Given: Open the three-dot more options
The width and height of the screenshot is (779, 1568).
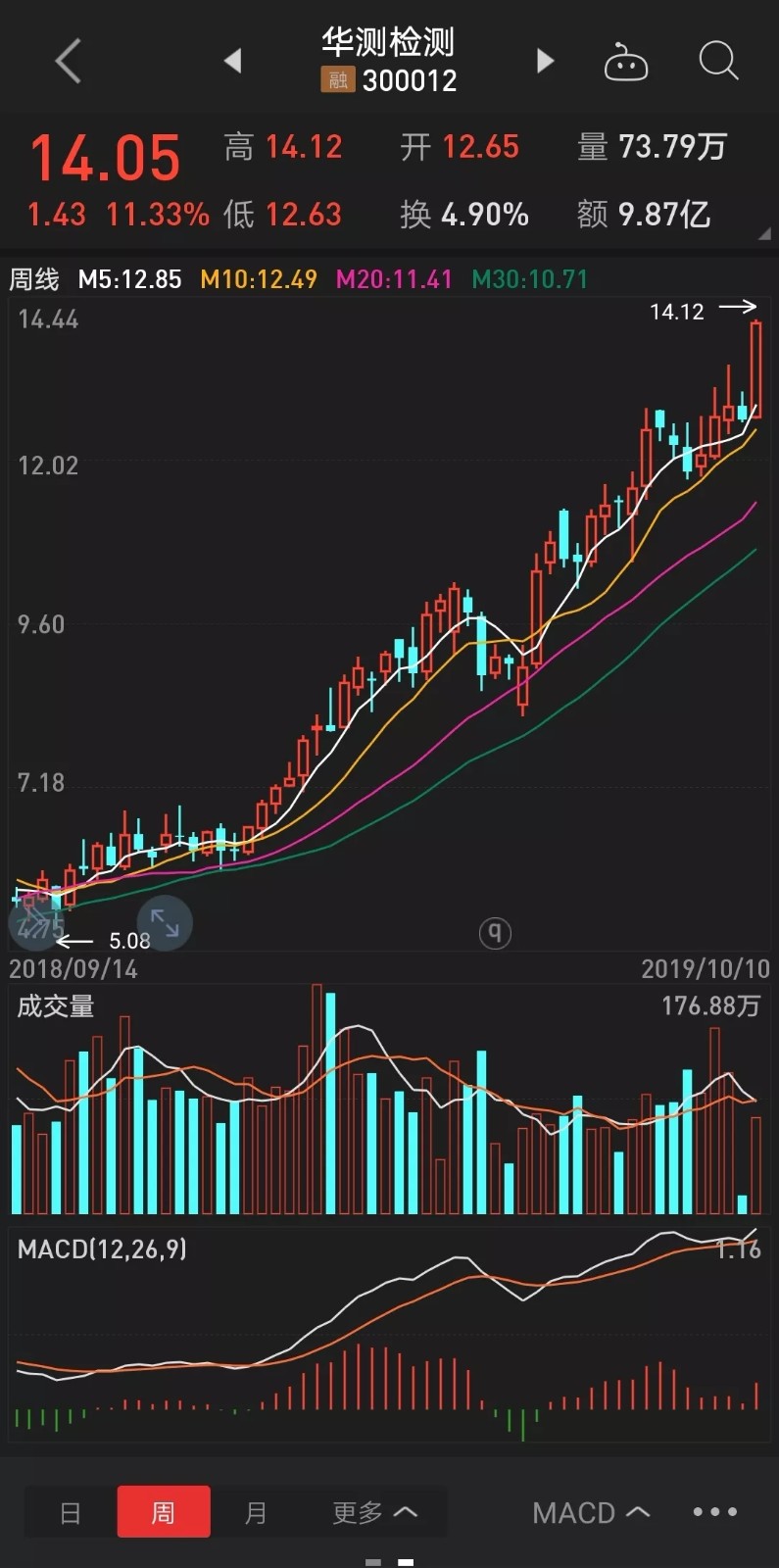Looking at the screenshot, I should pos(715,1512).
